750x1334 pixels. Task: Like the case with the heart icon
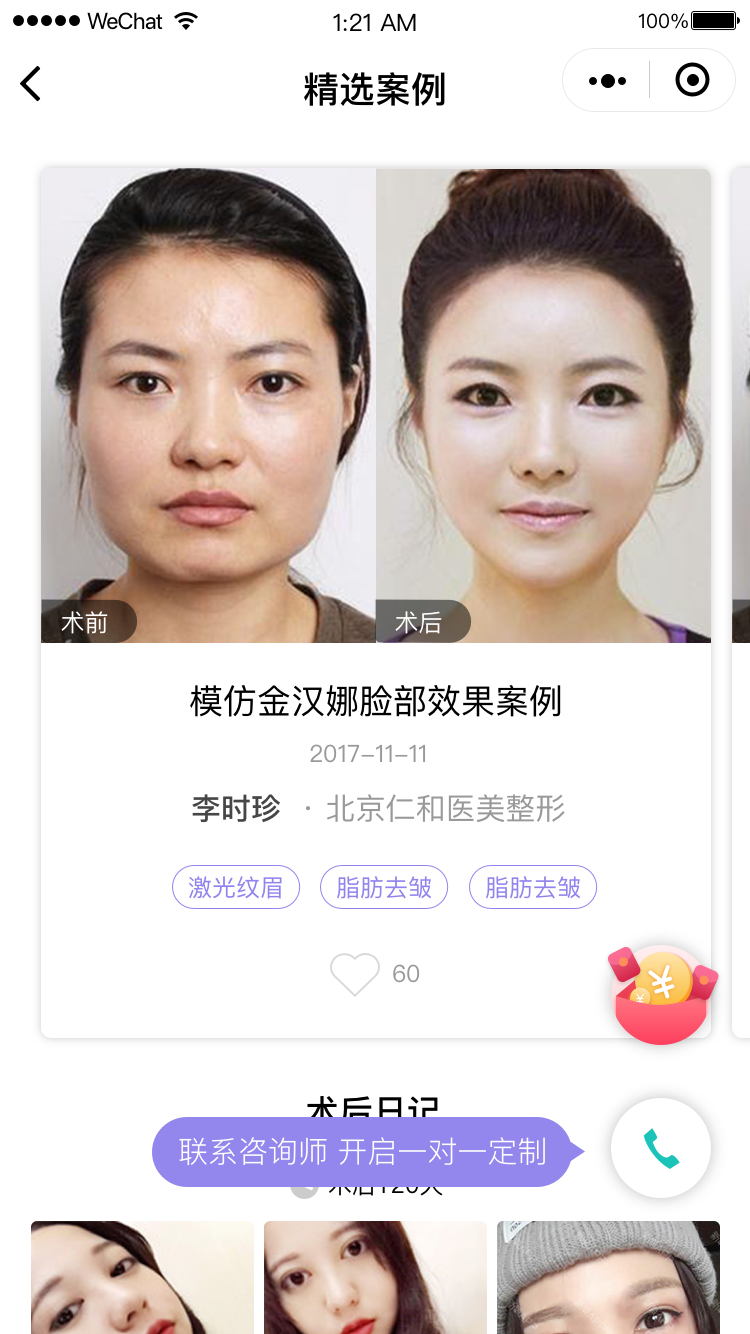(x=355, y=974)
